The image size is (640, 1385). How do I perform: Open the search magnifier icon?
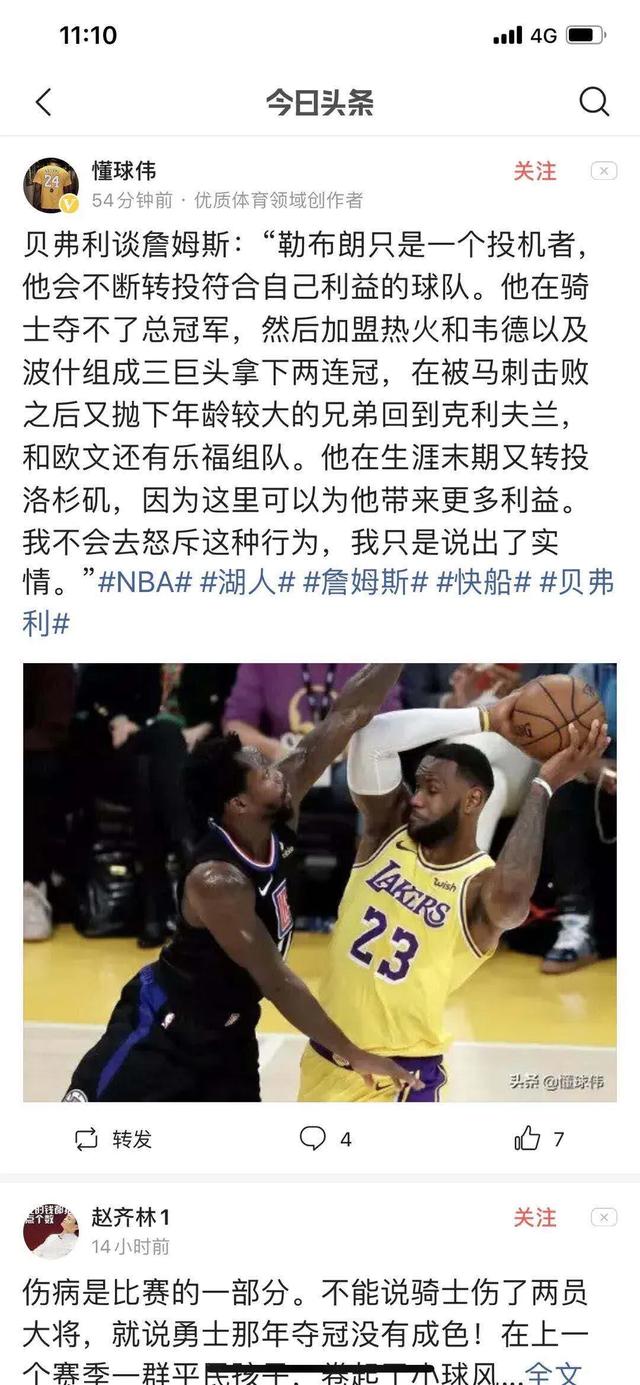coord(594,102)
